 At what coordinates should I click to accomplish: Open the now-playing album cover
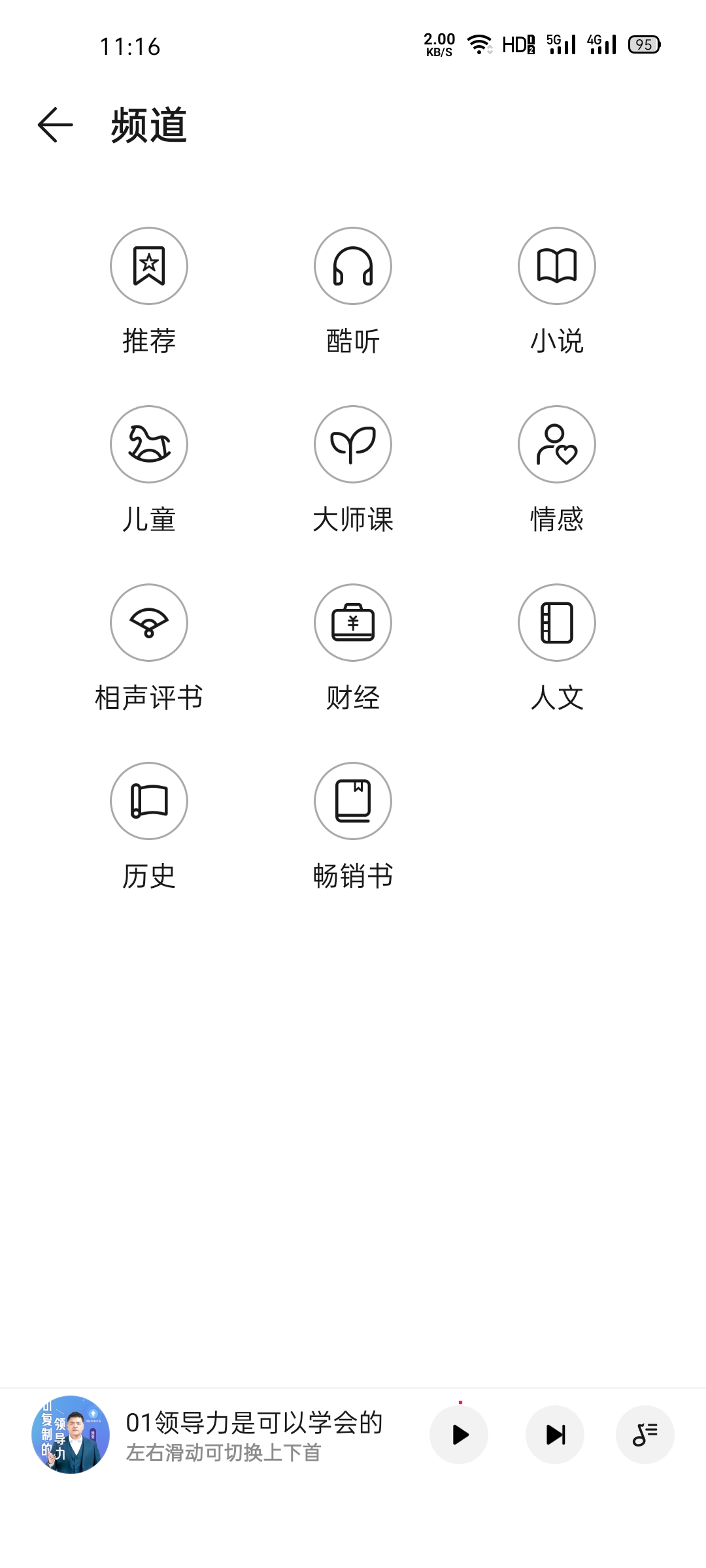tap(71, 1435)
